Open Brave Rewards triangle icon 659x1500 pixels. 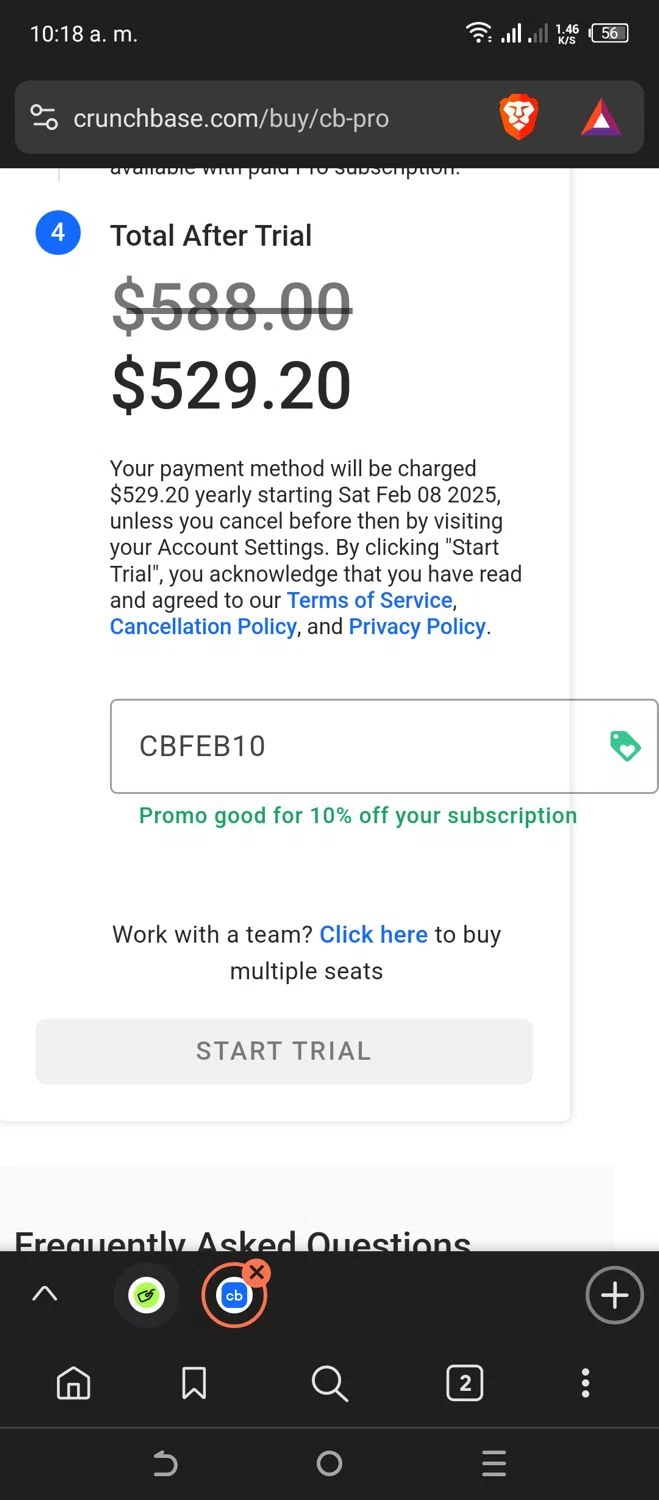[601, 119]
